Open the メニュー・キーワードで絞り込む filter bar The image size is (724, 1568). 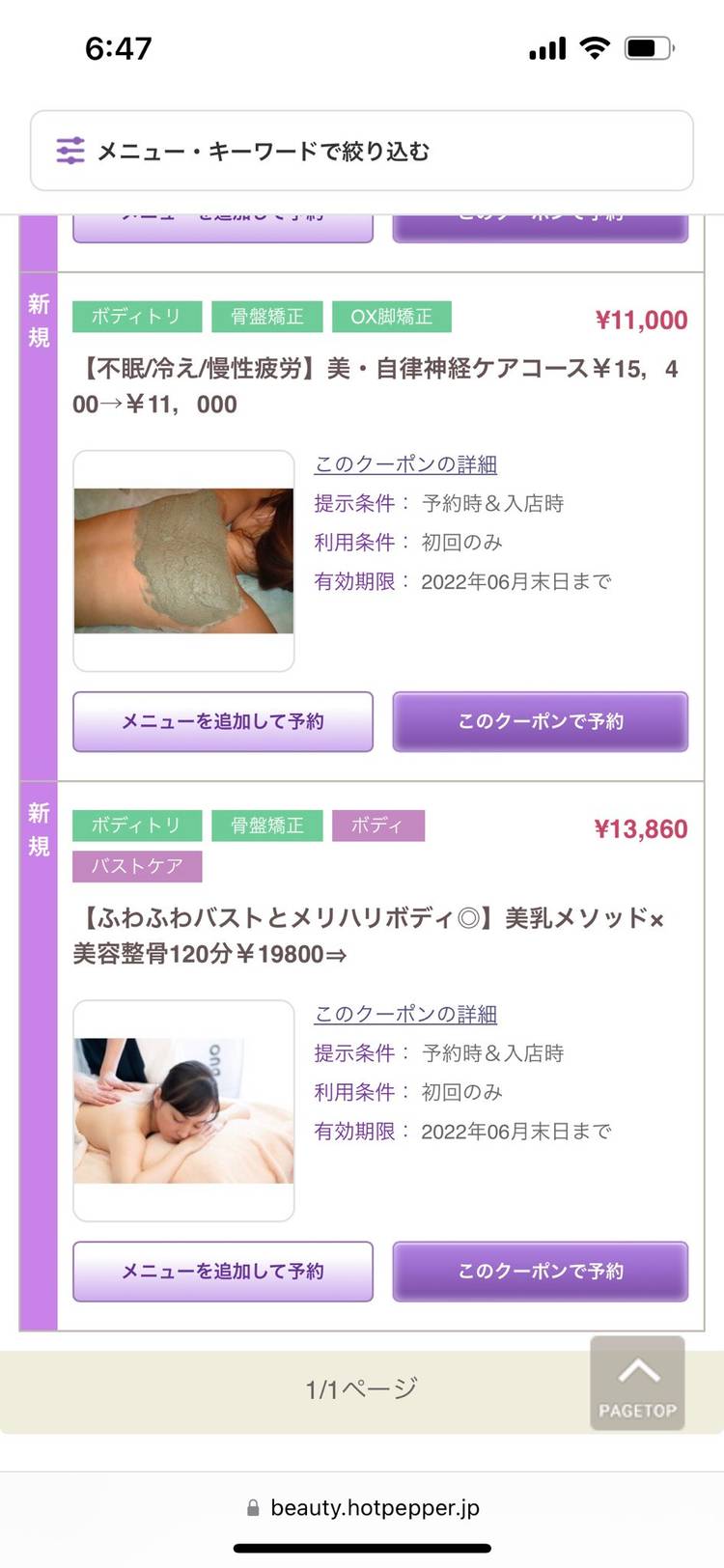(x=361, y=151)
